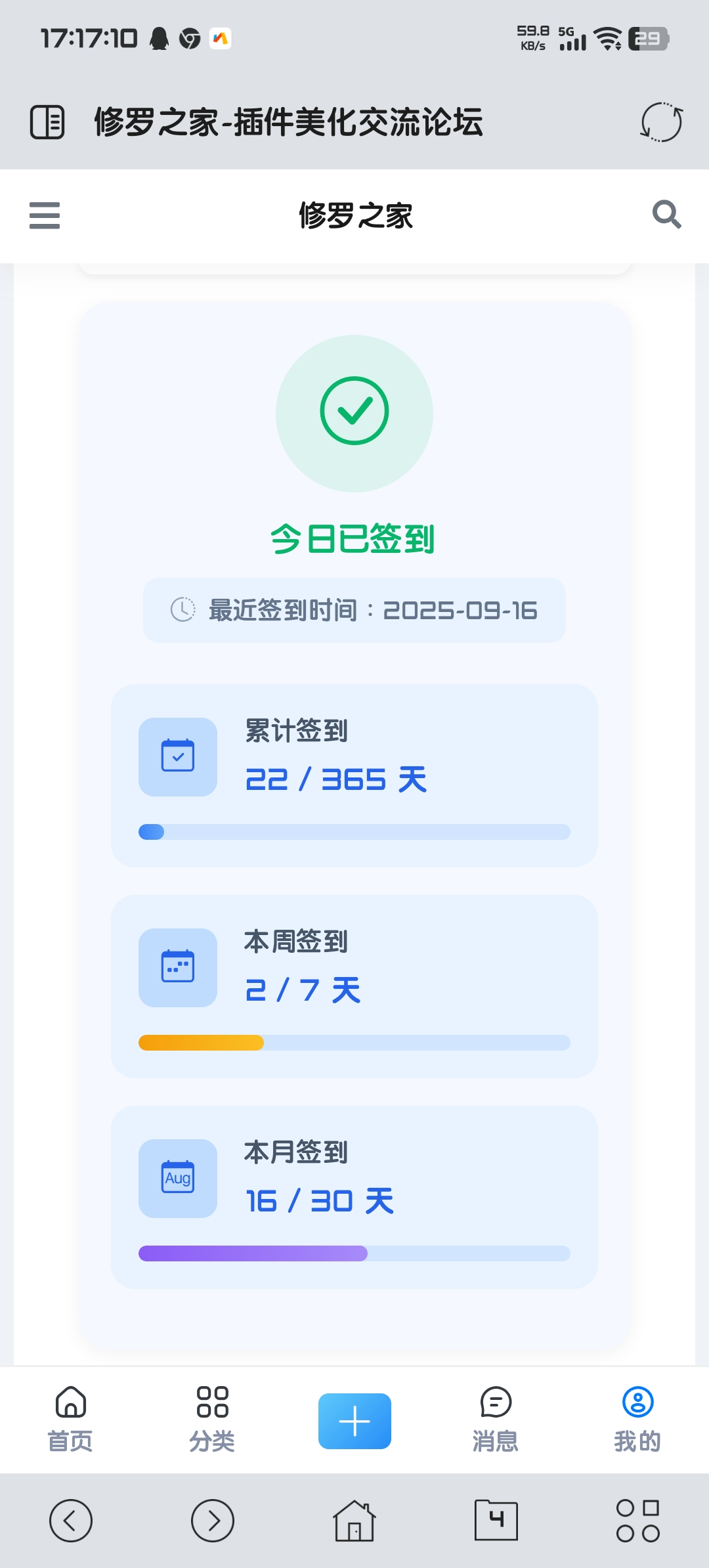The height and width of the screenshot is (1568, 709).
Task: Refresh the page with reload icon
Action: pyautogui.click(x=662, y=122)
